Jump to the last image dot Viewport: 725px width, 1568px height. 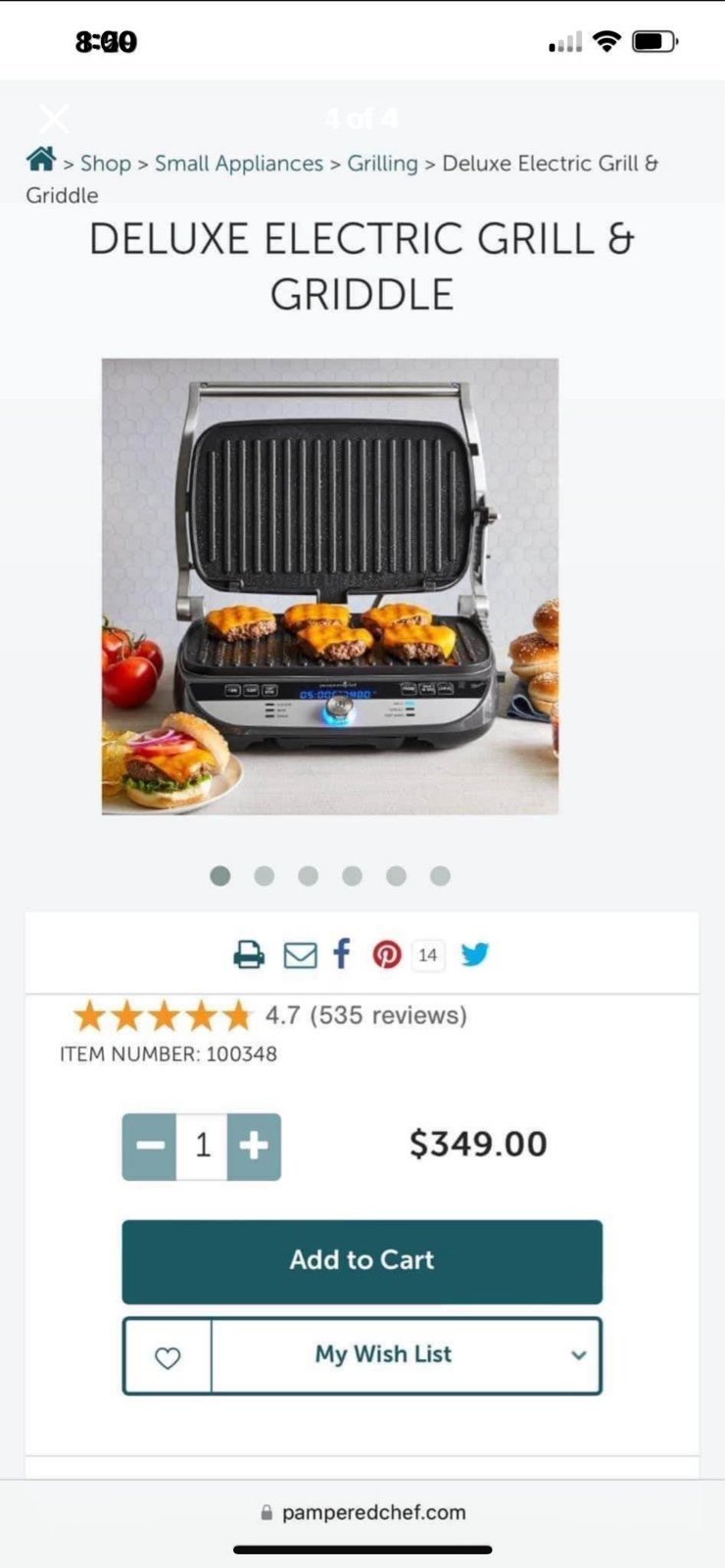point(441,876)
